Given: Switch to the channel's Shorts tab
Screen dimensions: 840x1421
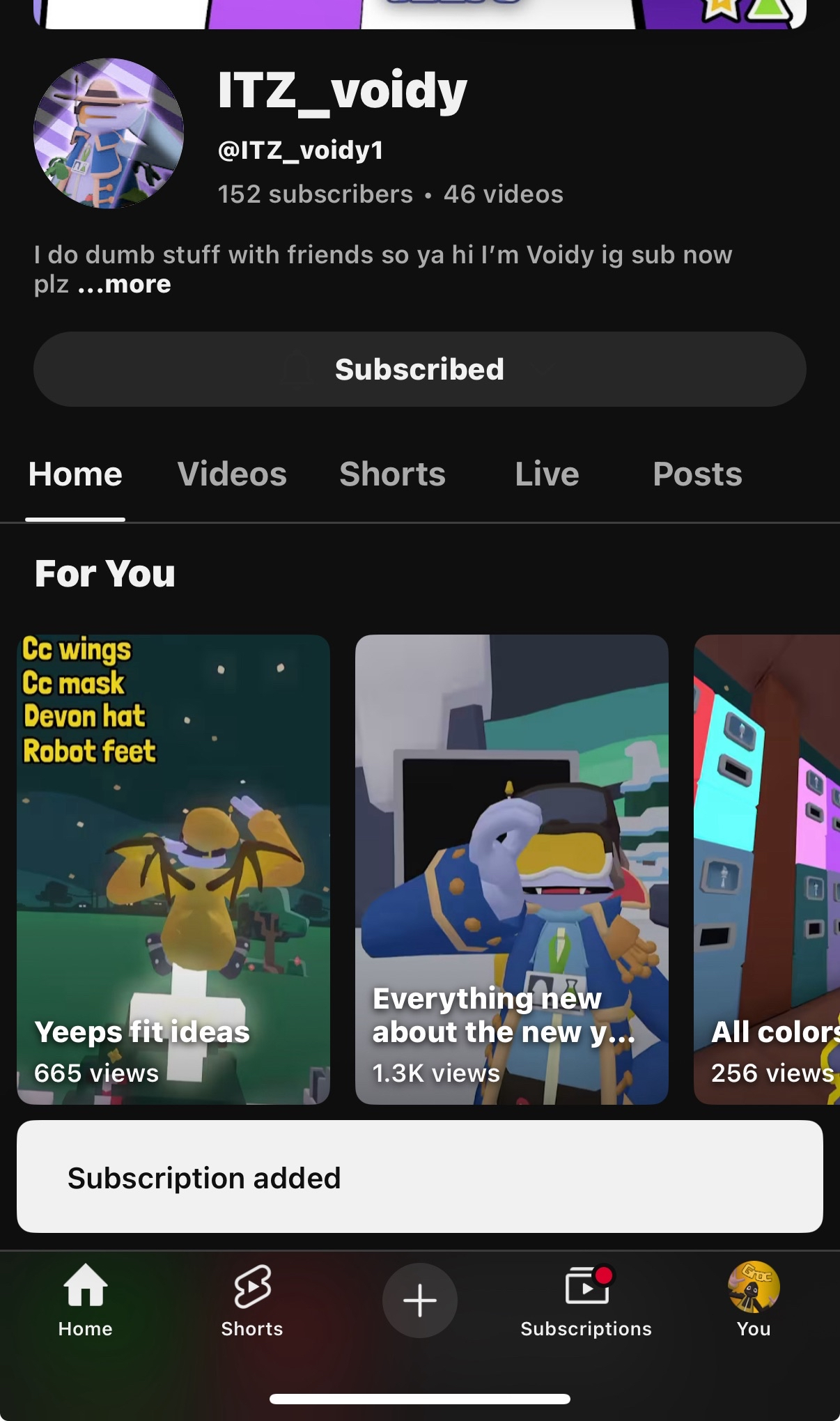Looking at the screenshot, I should (x=392, y=474).
